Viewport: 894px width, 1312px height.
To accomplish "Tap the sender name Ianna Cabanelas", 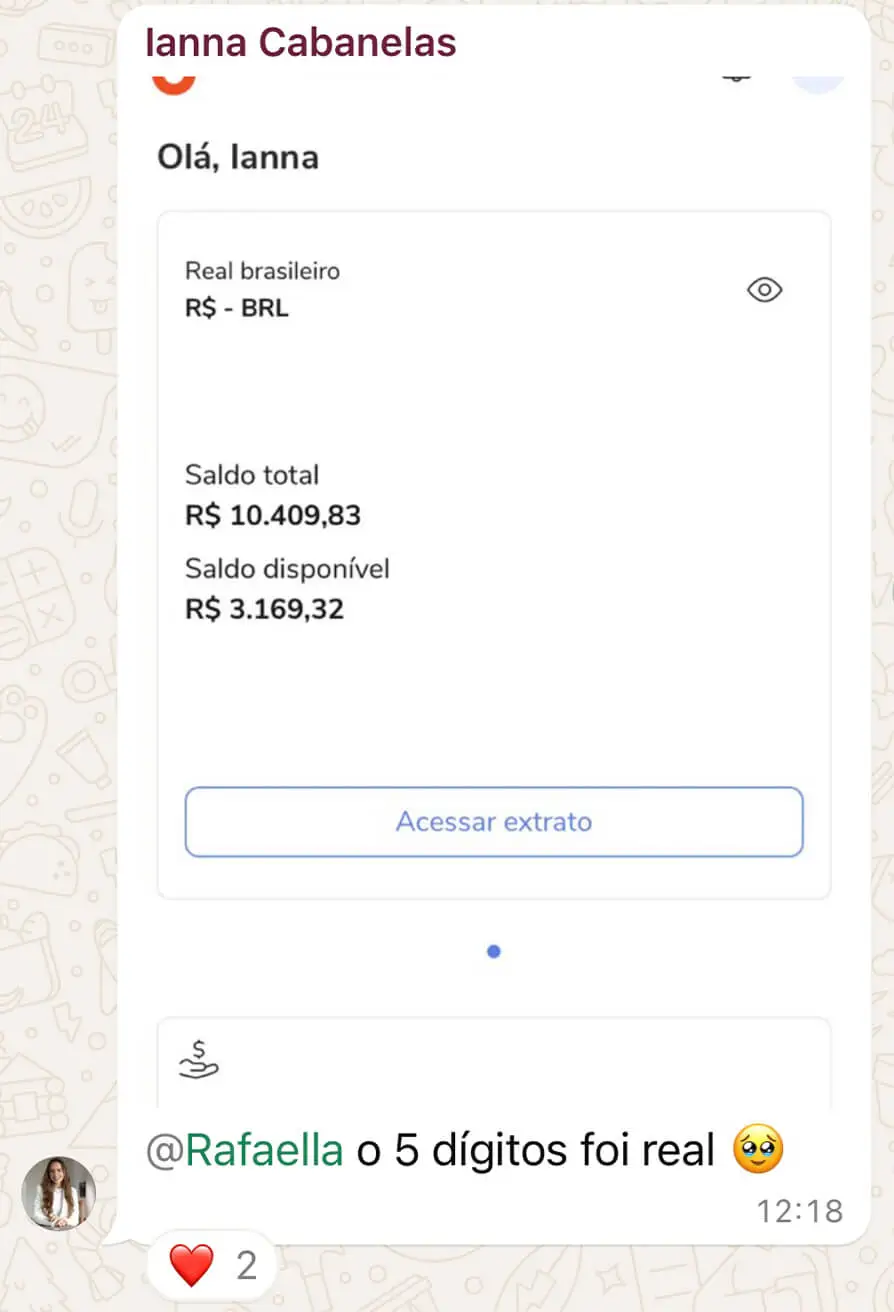I will coord(301,43).
